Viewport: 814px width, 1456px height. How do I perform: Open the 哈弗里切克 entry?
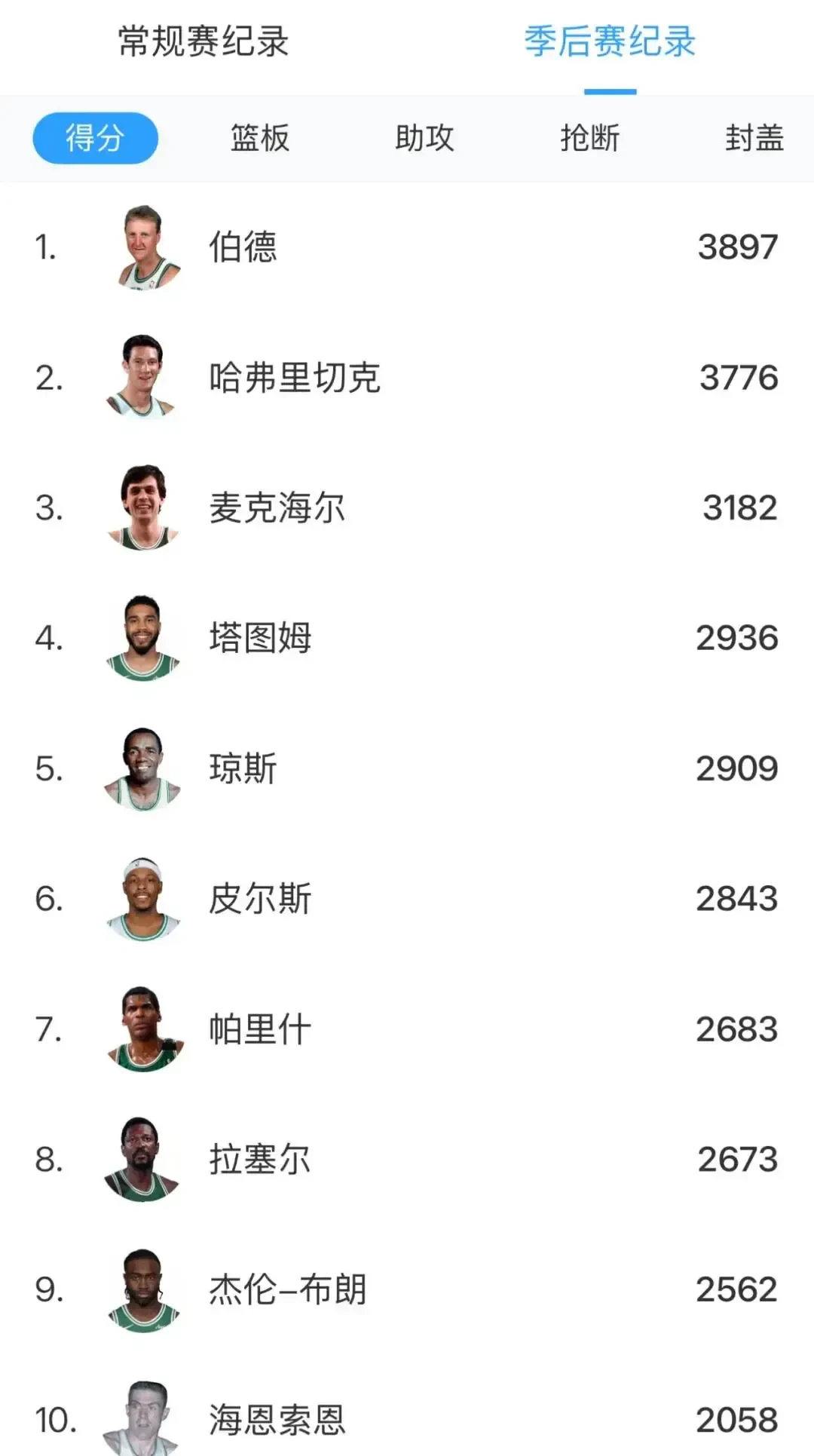pyautogui.click(x=407, y=378)
